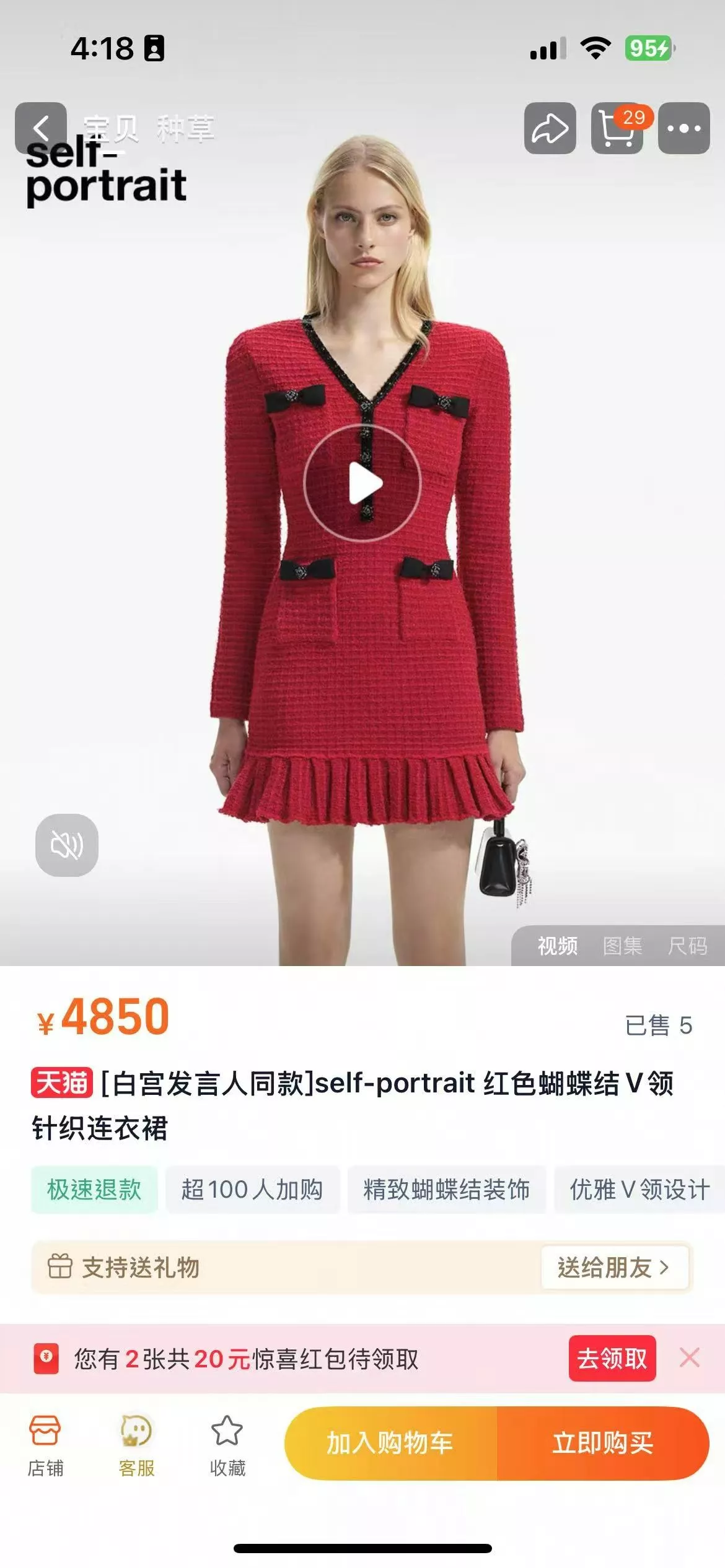Unmute the video sound
This screenshot has width=725, height=1568.
point(67,845)
